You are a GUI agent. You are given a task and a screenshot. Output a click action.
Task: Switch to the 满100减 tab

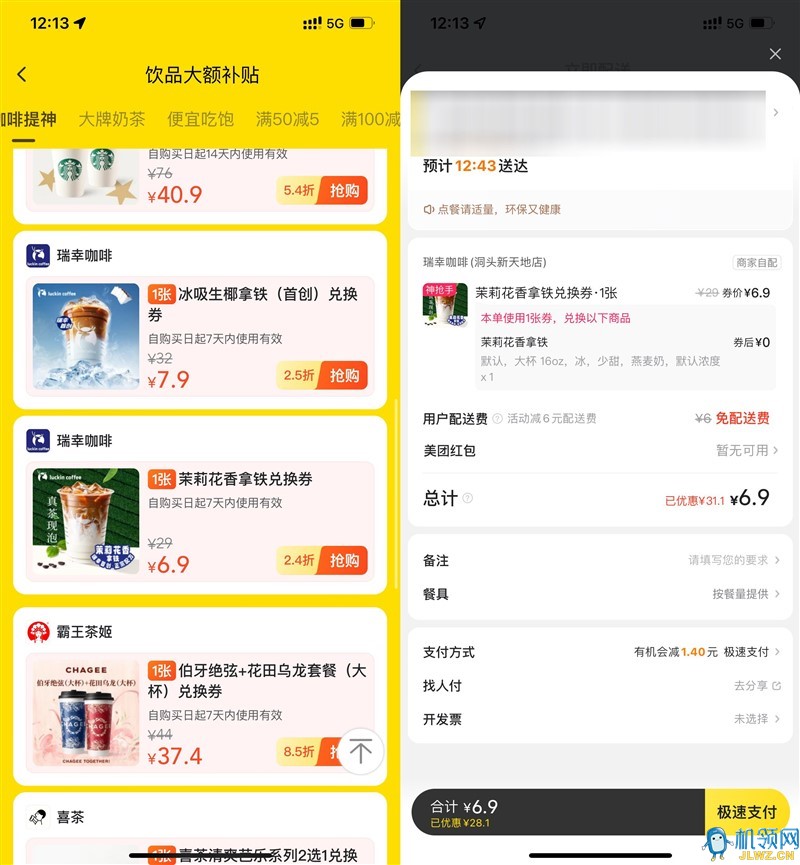pos(370,119)
